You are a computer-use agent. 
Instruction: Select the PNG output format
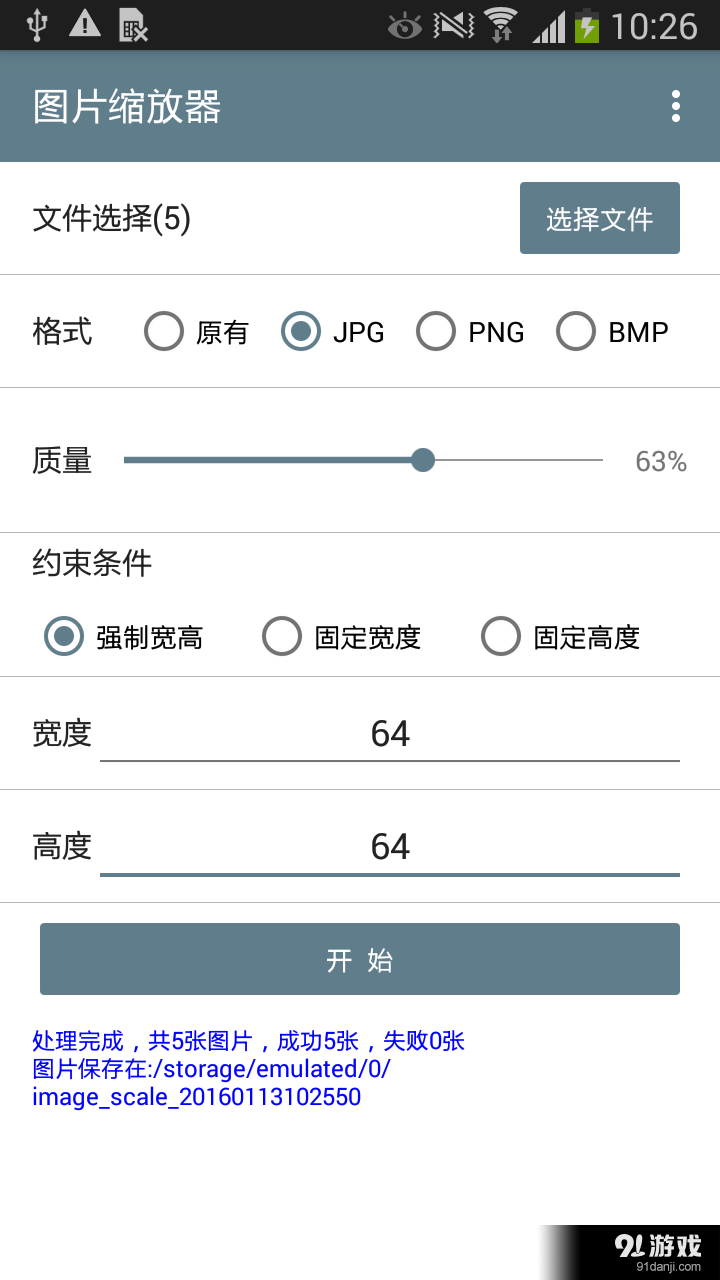[436, 331]
